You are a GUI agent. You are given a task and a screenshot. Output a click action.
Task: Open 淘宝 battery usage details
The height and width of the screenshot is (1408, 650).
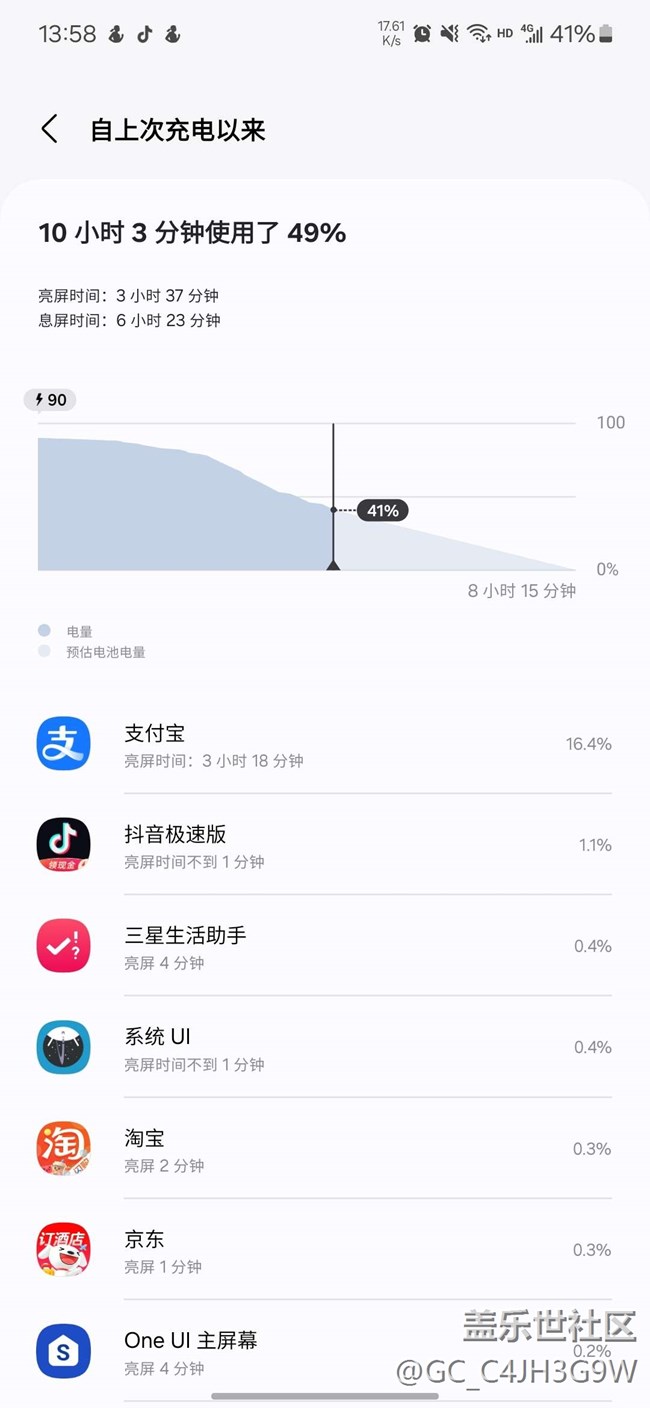pos(324,1148)
